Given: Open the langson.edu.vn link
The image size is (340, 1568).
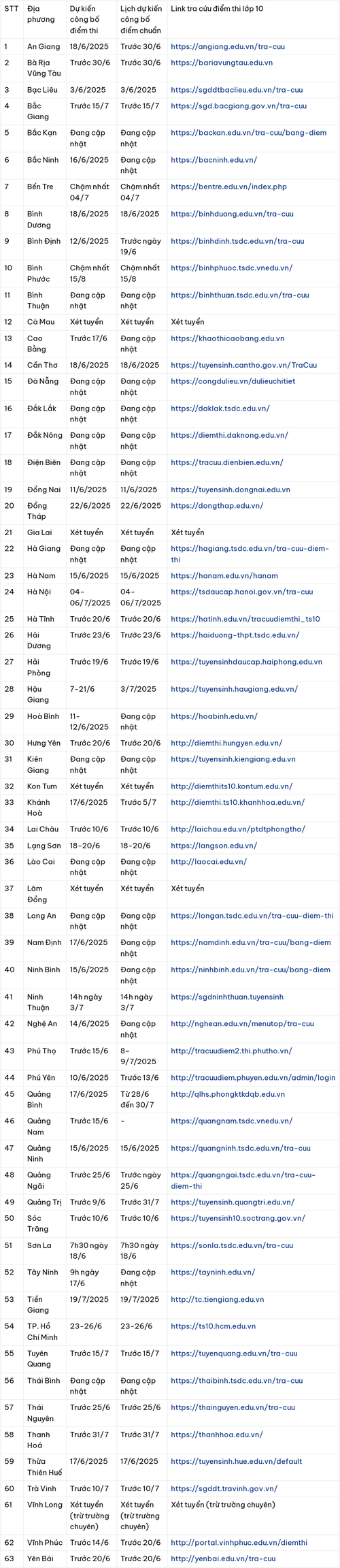Looking at the screenshot, I should pyautogui.click(x=214, y=846).
